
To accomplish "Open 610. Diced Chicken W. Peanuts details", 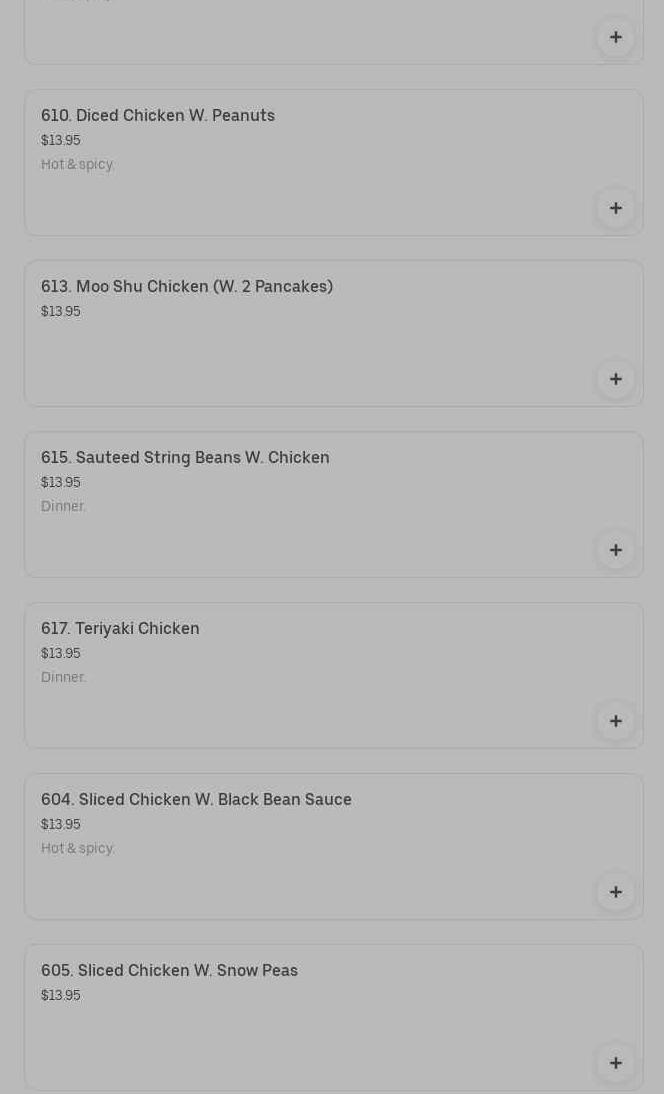I will point(158,116).
